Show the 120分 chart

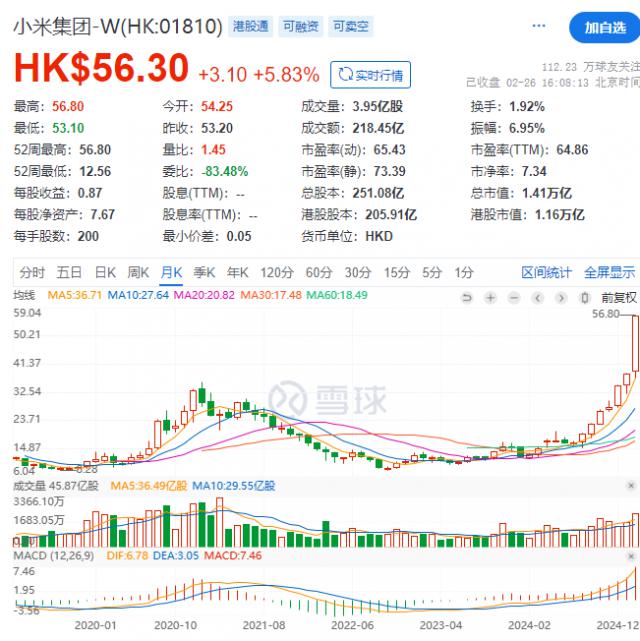277,272
